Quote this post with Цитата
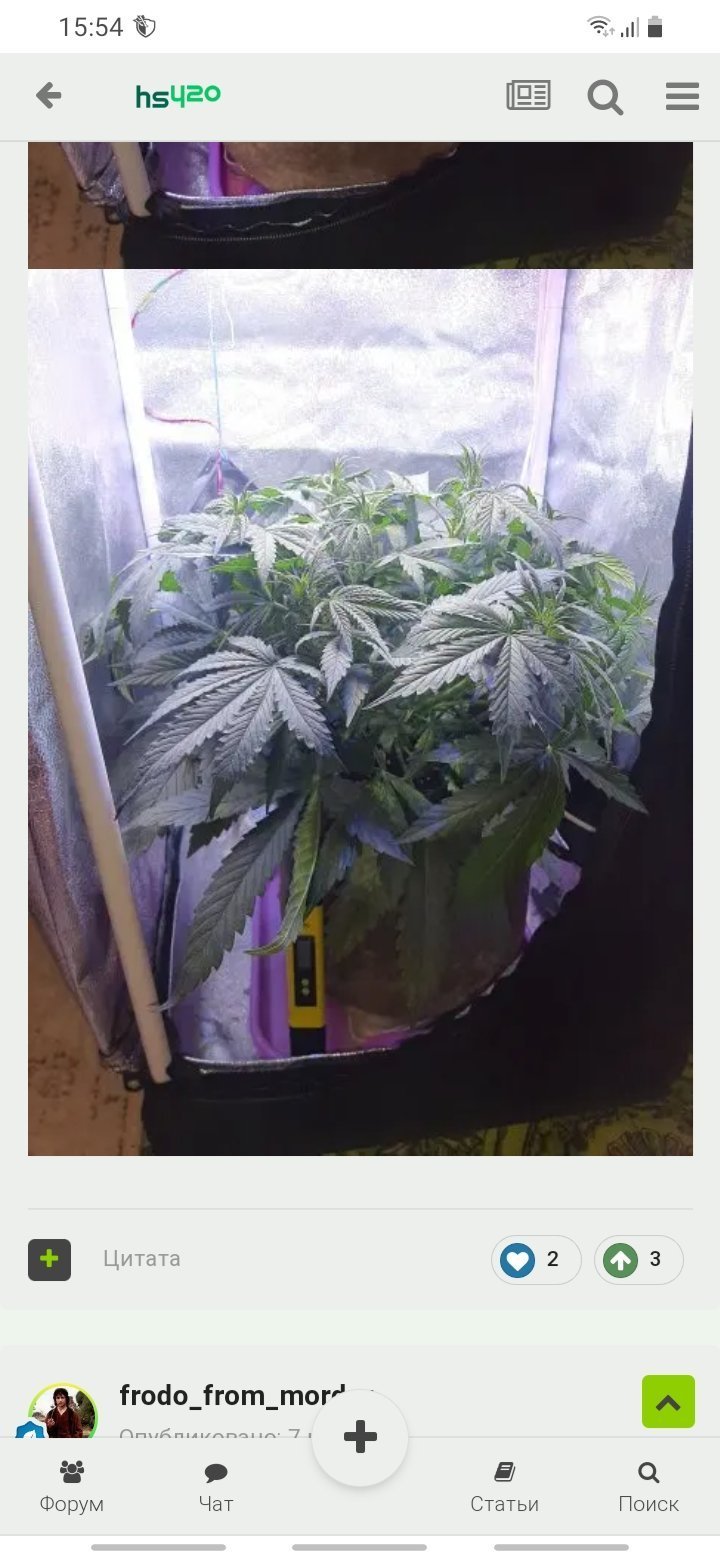Viewport: 720px width, 1560px height. click(x=142, y=1259)
